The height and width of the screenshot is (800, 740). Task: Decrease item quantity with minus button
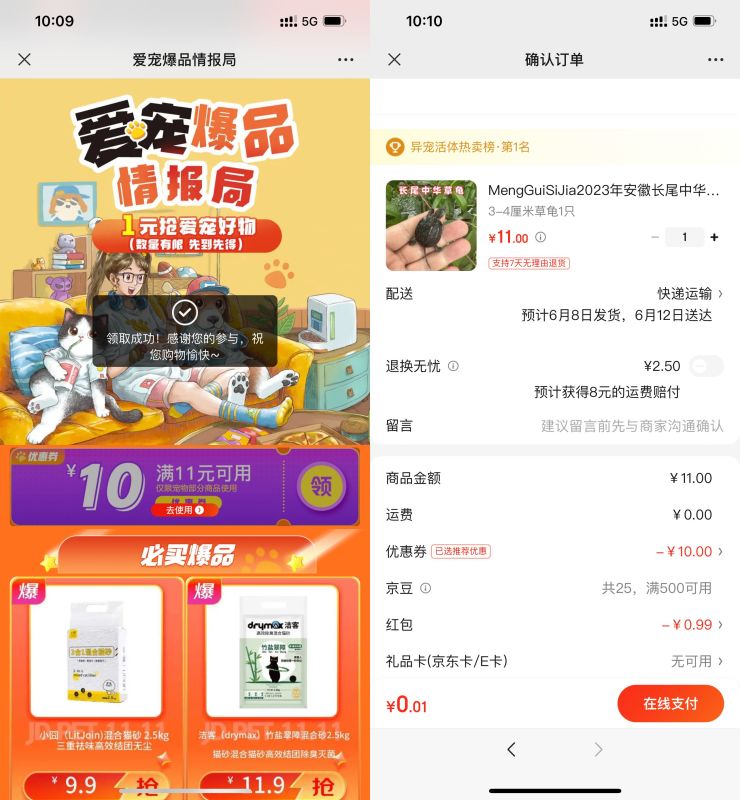[655, 237]
